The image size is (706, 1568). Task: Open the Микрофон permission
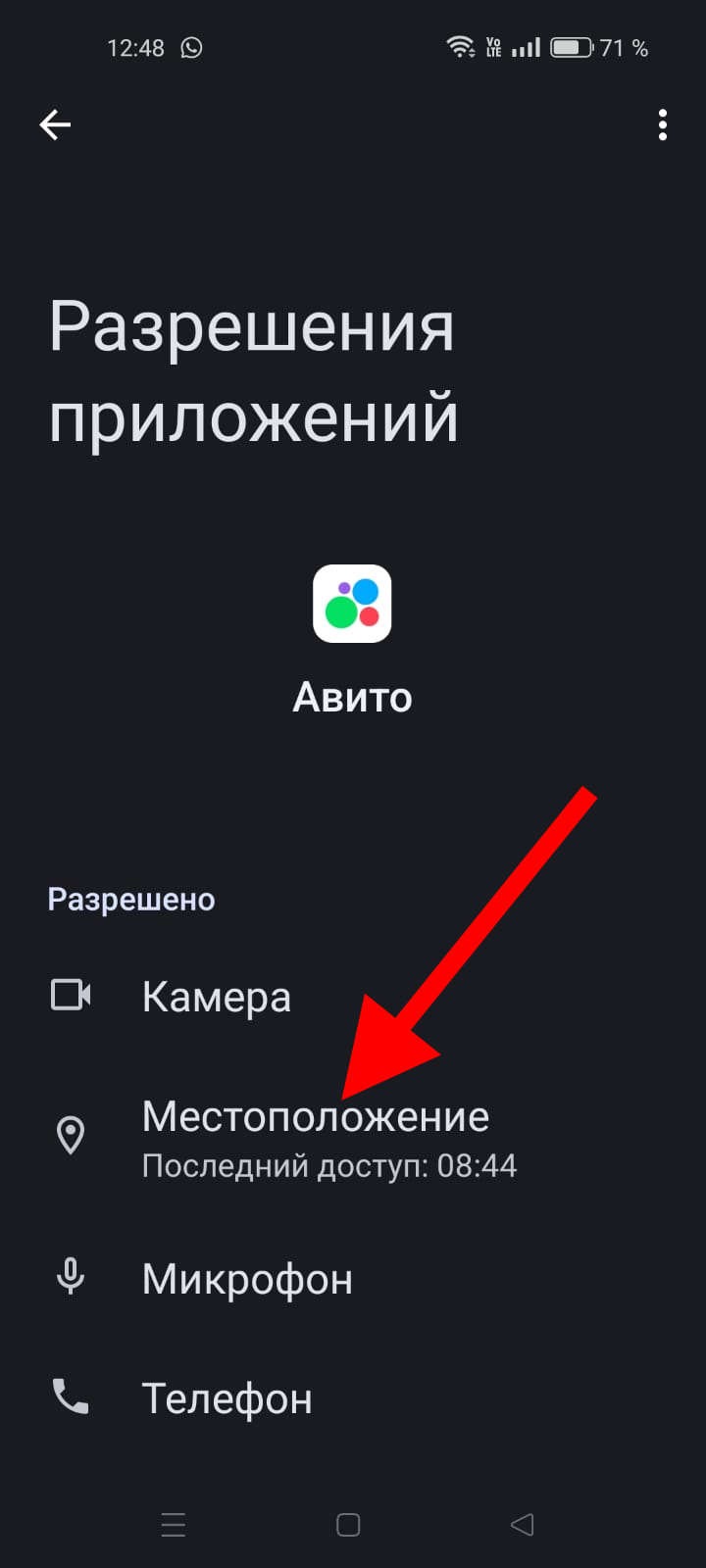pos(247,1279)
